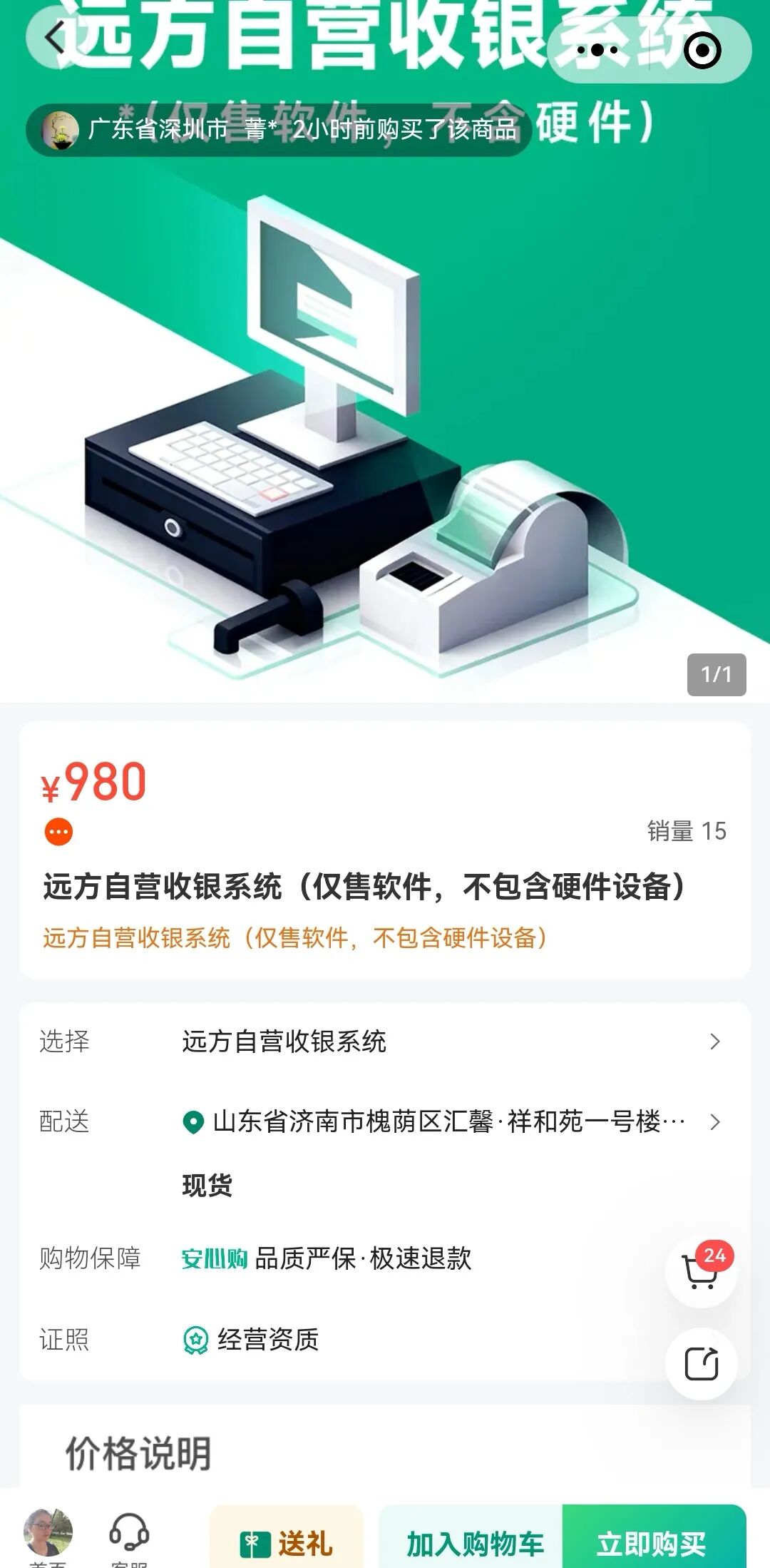This screenshot has width=770, height=1568.
Task: Contact customer service via the headset icon
Action: point(129,1535)
